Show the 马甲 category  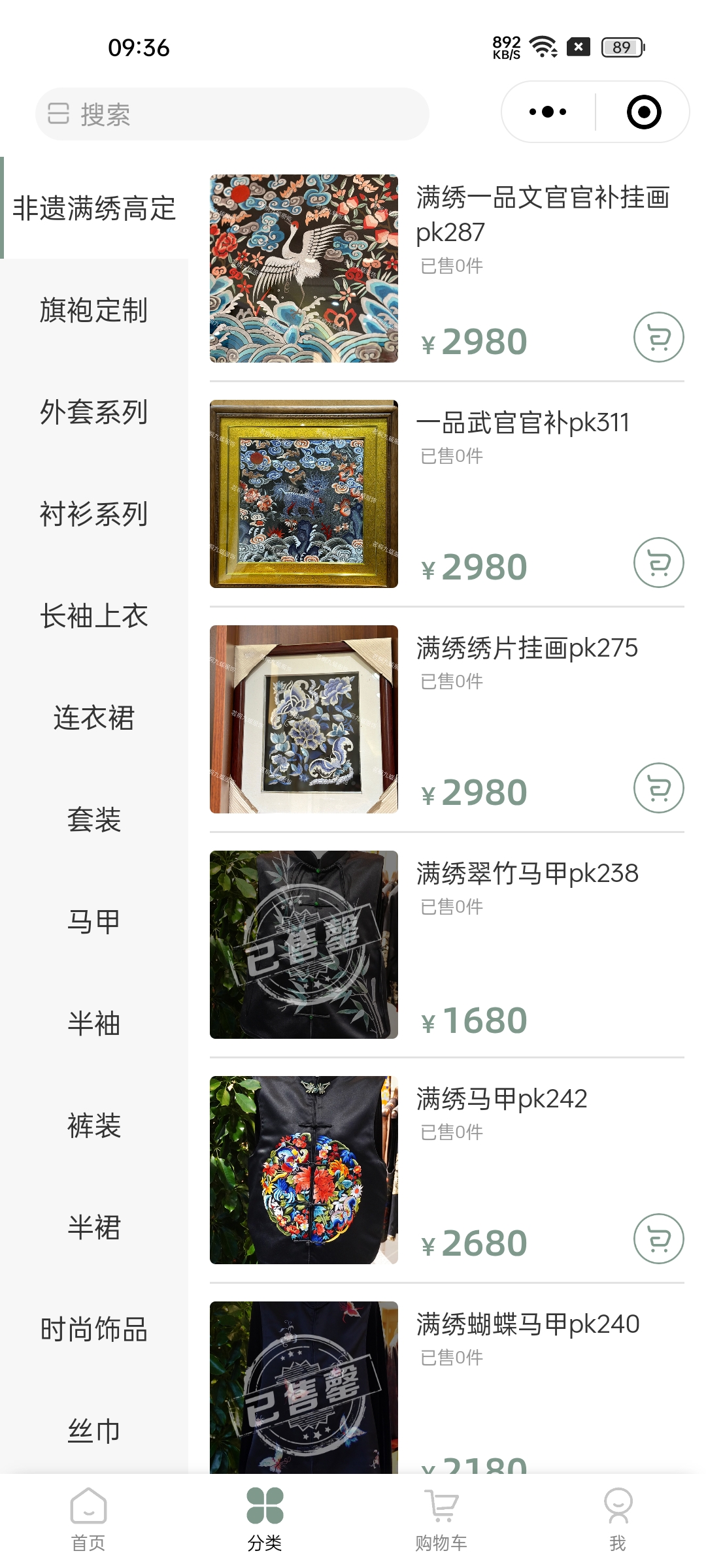(93, 922)
